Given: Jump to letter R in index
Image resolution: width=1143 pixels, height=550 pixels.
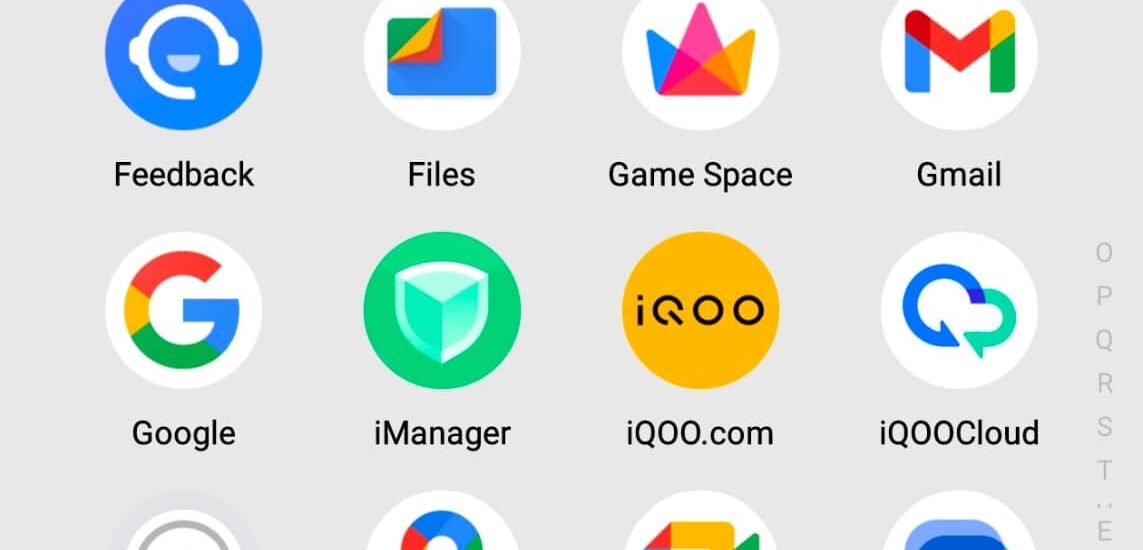Looking at the screenshot, I should (1104, 383).
